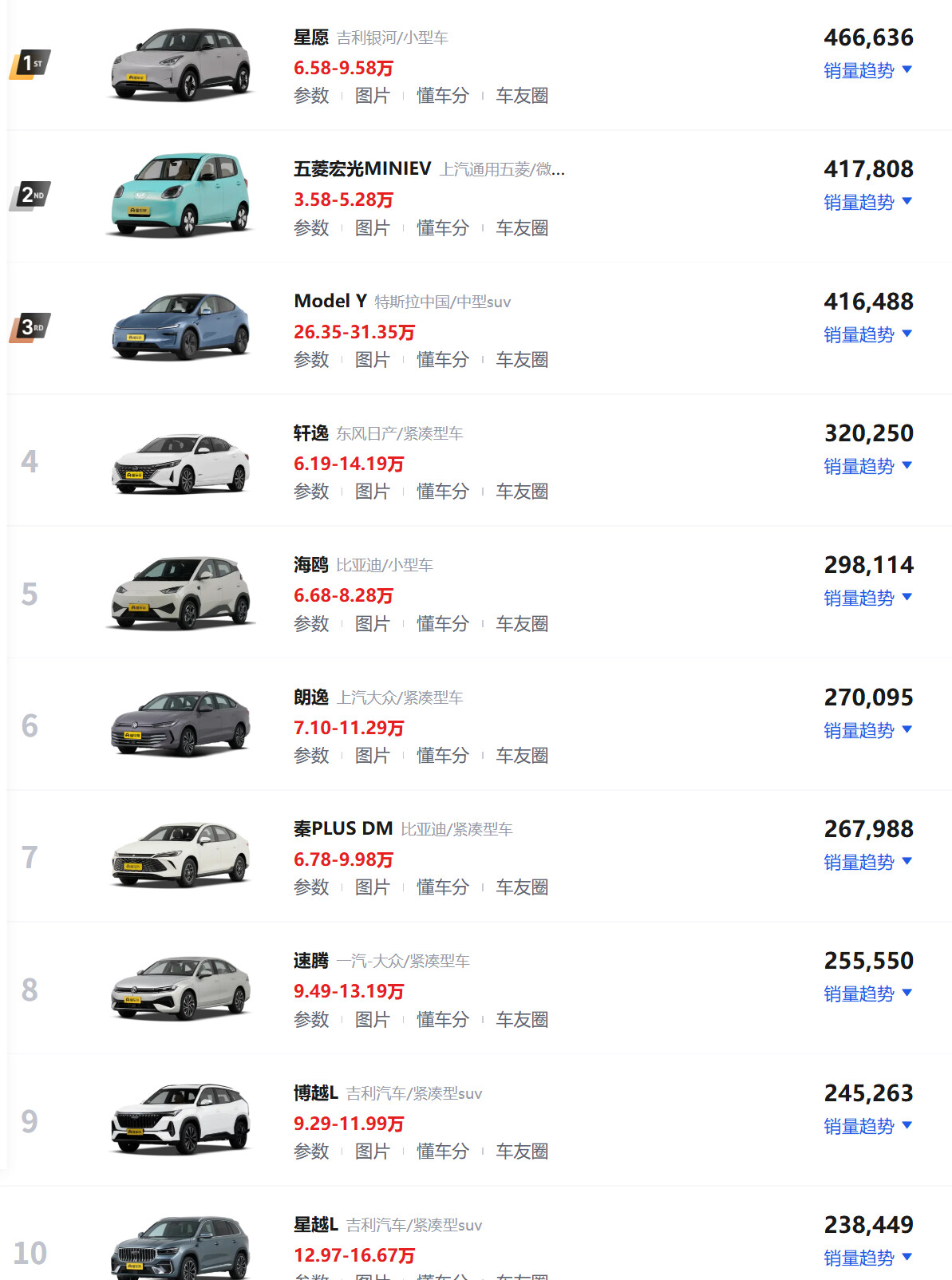Expand 销量趋势 for 速腾
952x1280 pixels.
(x=867, y=994)
